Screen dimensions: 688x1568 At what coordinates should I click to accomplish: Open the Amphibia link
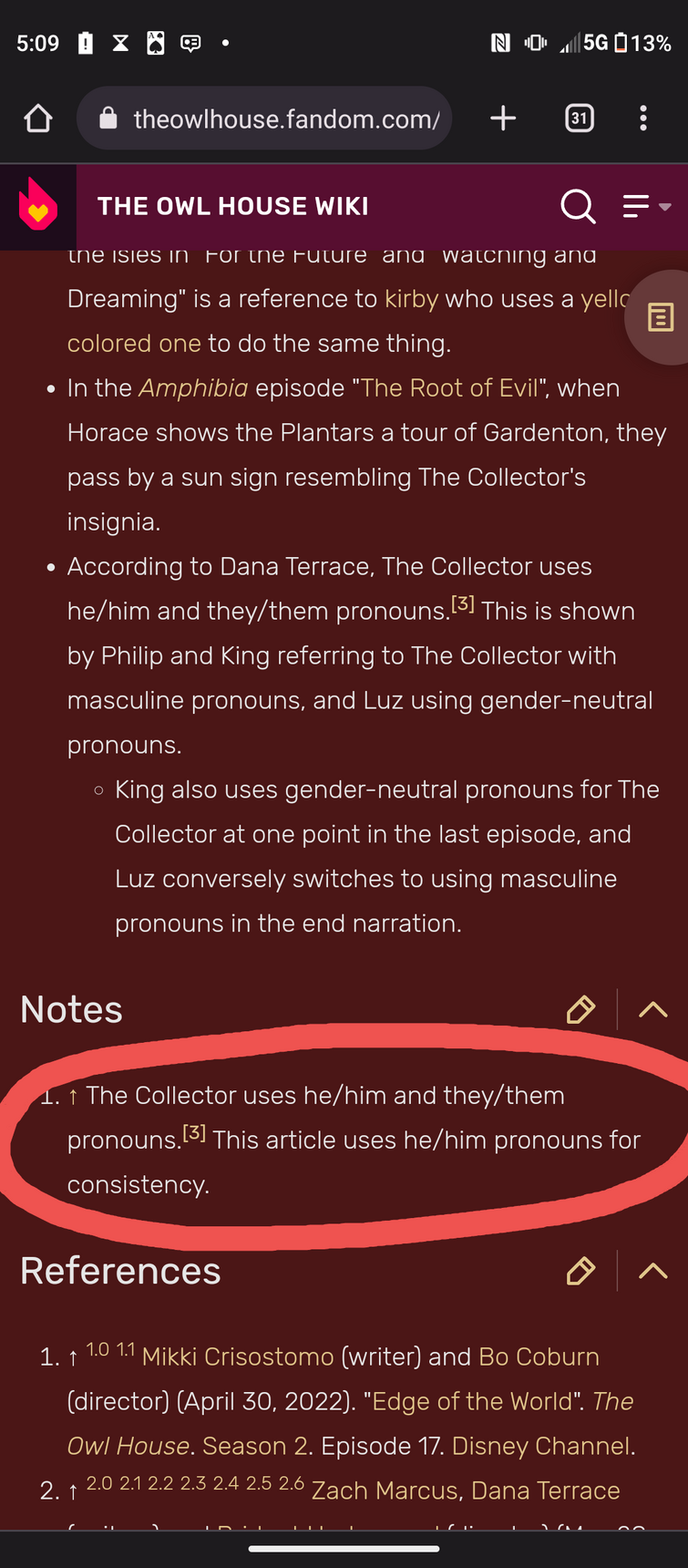click(x=193, y=388)
